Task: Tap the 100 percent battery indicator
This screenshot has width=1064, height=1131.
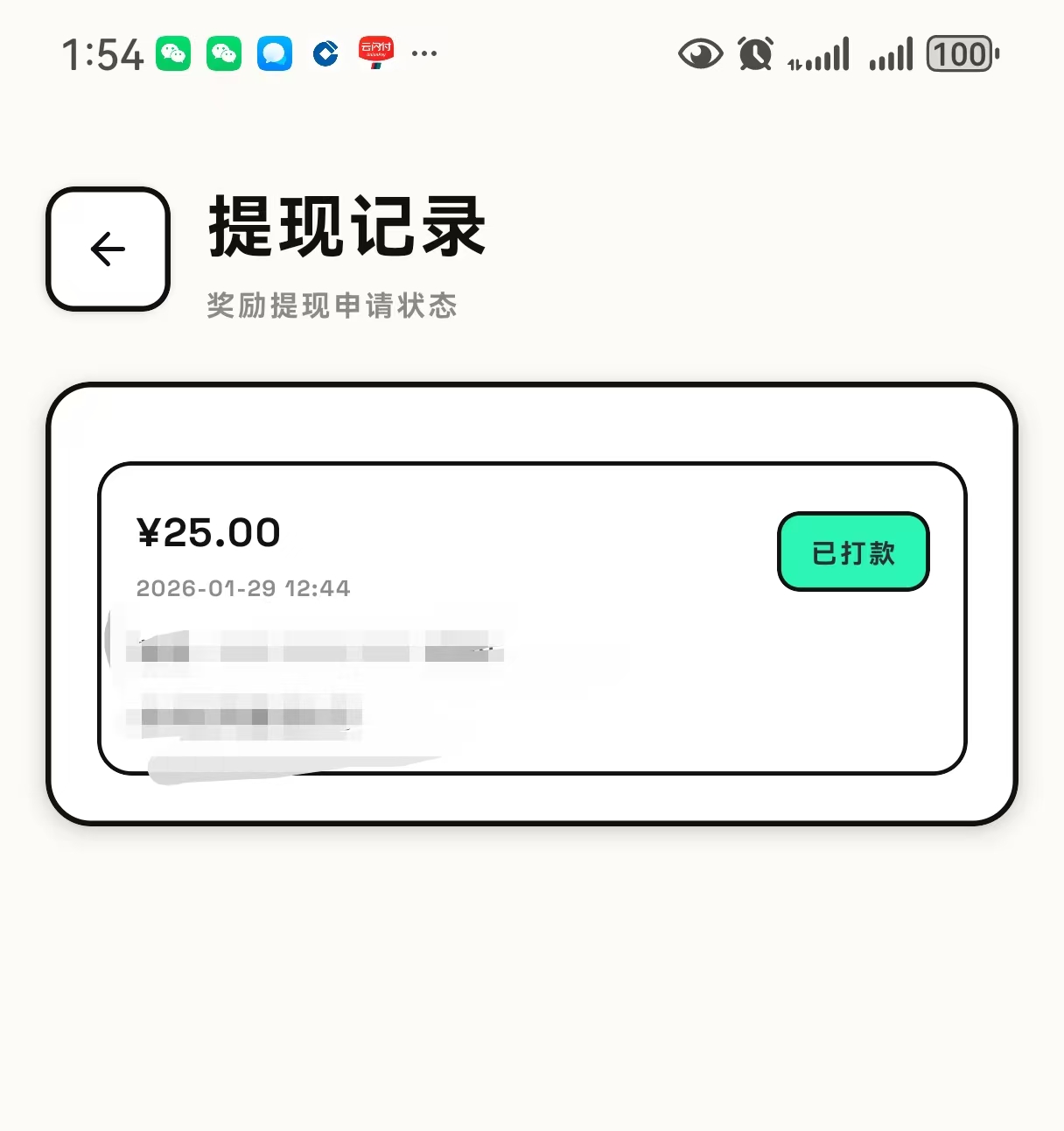Action: 960,54
